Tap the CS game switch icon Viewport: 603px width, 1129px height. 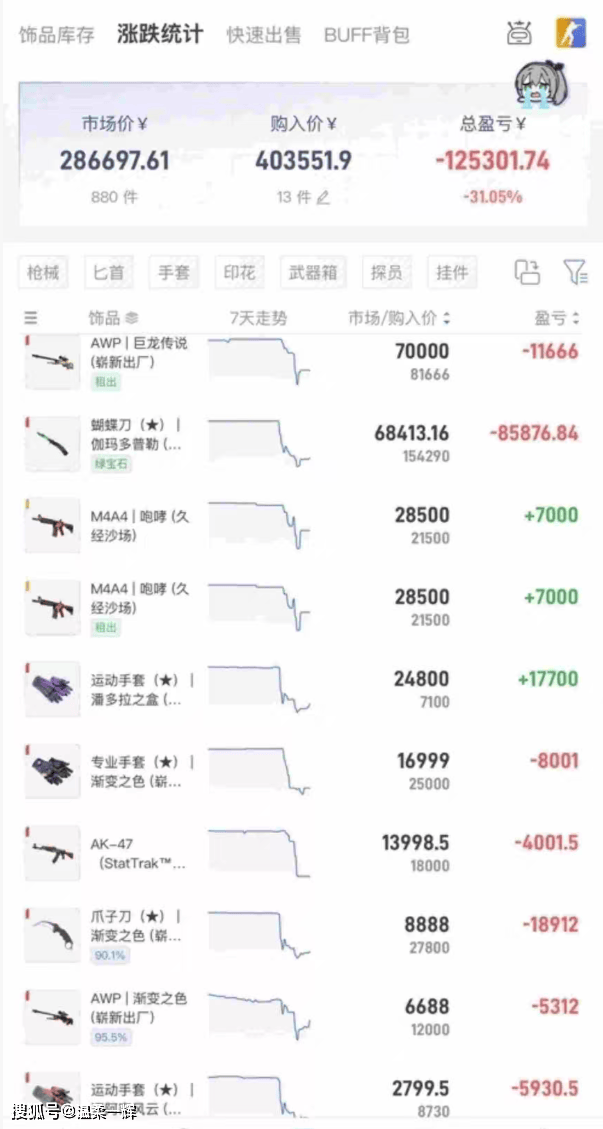570,33
